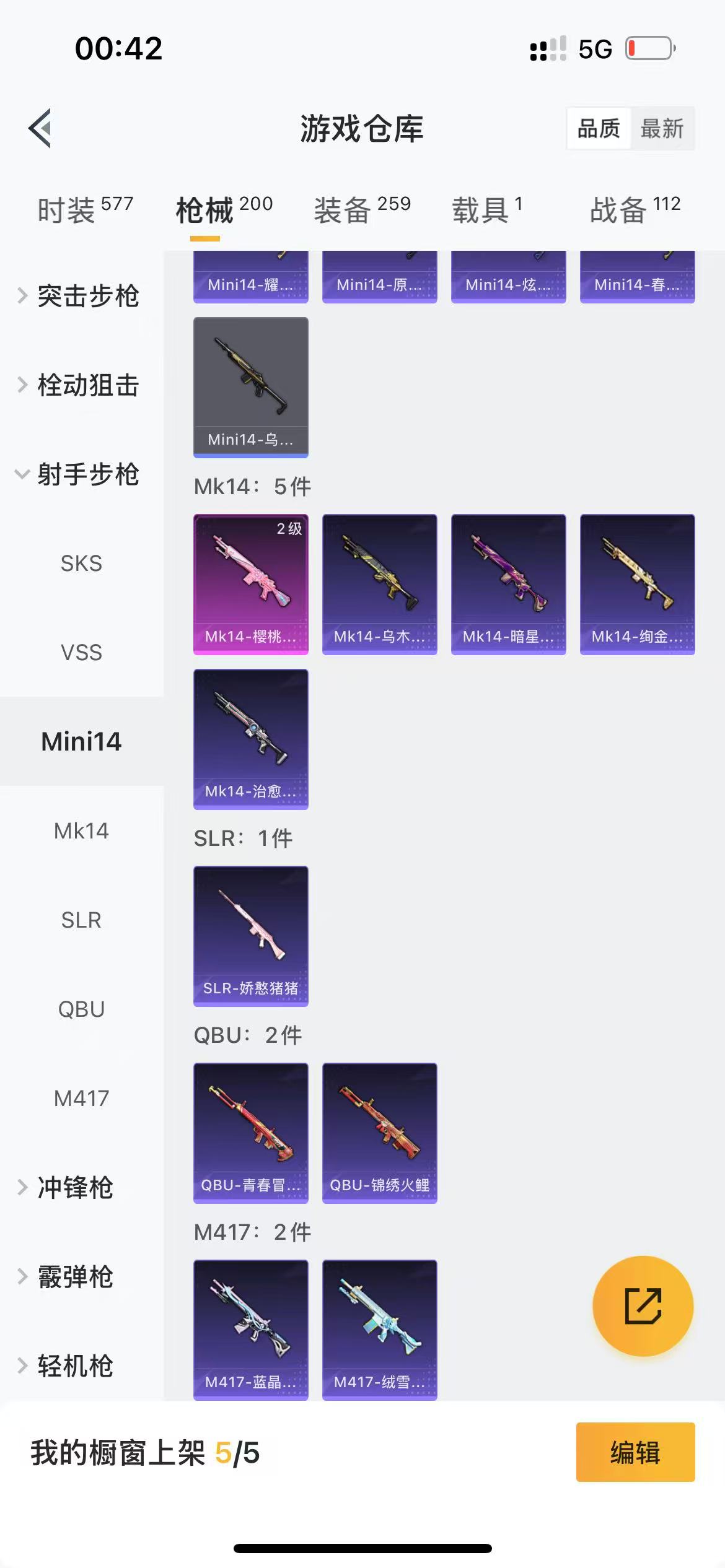Open the Mk14-樱桃 skin tile
Viewport: 725px width, 1568px height.
[251, 584]
